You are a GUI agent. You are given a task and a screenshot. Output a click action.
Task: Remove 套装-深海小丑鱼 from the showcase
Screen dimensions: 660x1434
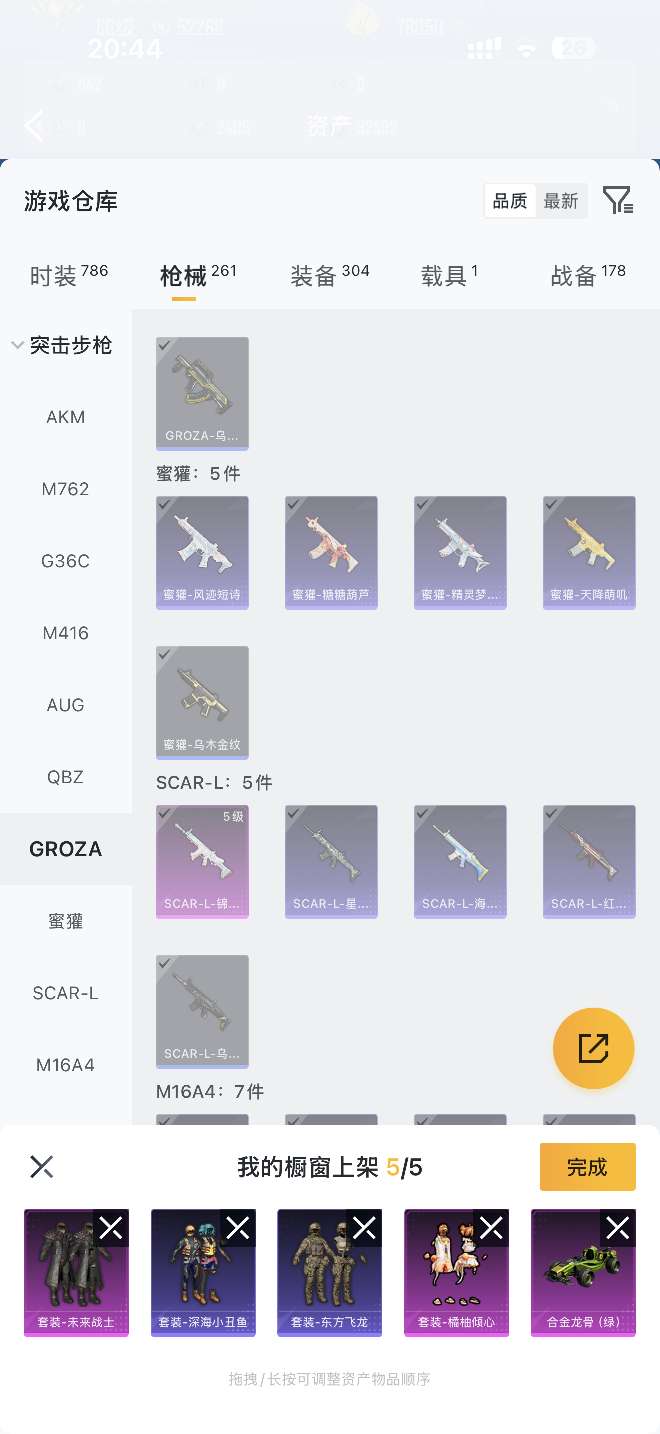click(x=238, y=1228)
